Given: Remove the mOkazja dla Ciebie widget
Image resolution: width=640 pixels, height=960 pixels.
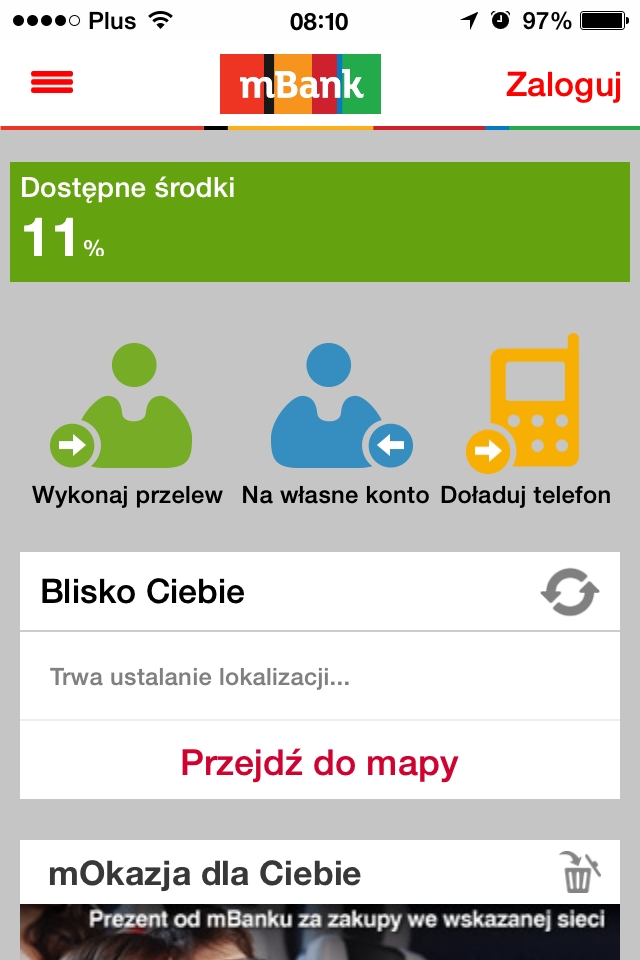Looking at the screenshot, I should click(577, 872).
